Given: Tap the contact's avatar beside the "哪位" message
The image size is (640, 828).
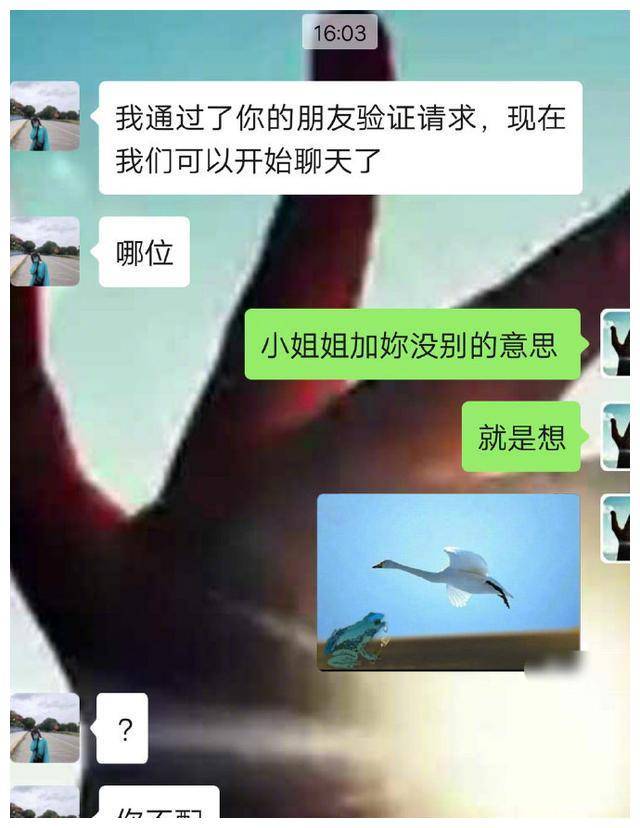Looking at the screenshot, I should 45,252.
